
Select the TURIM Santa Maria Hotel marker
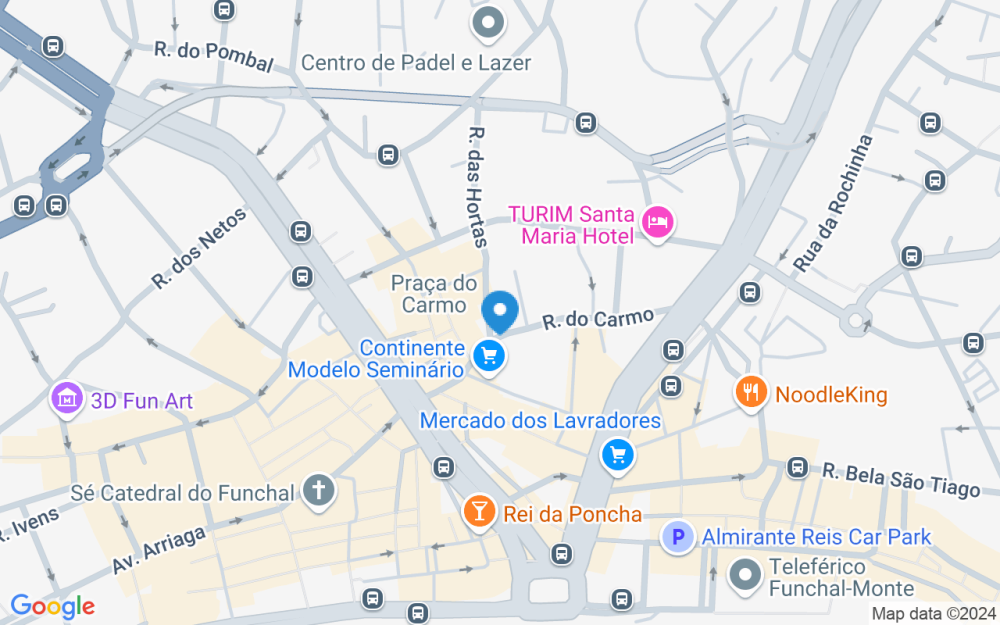657,222
